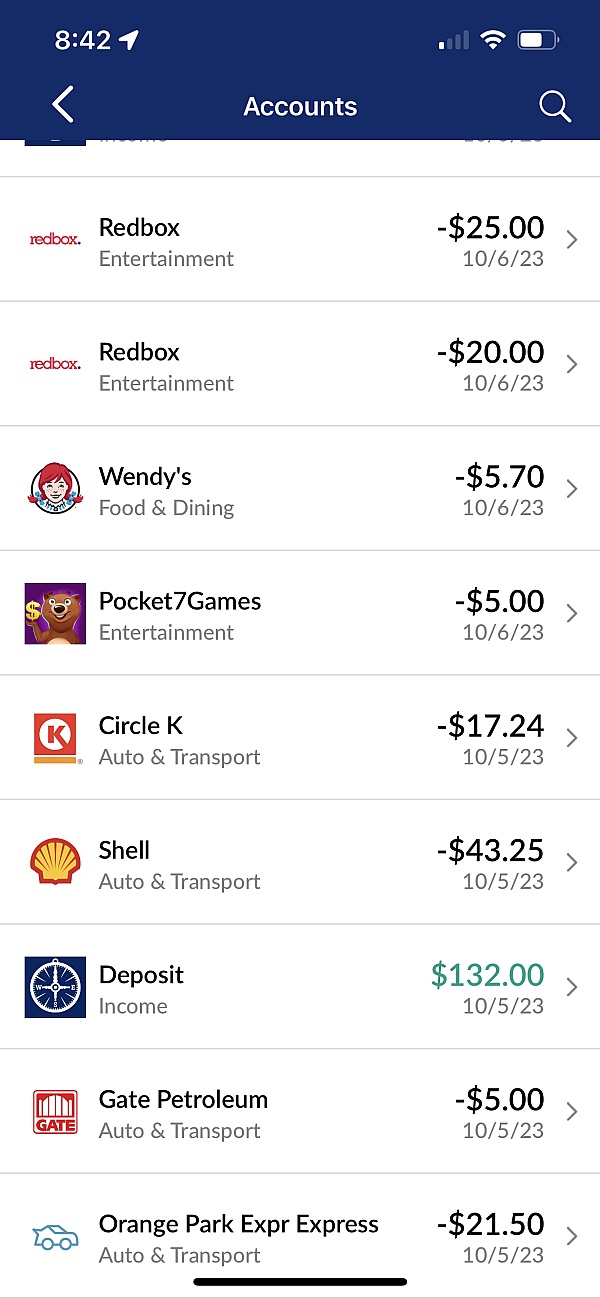This screenshot has width=600, height=1298.
Task: Select the Circle K transaction
Action: coord(300,738)
